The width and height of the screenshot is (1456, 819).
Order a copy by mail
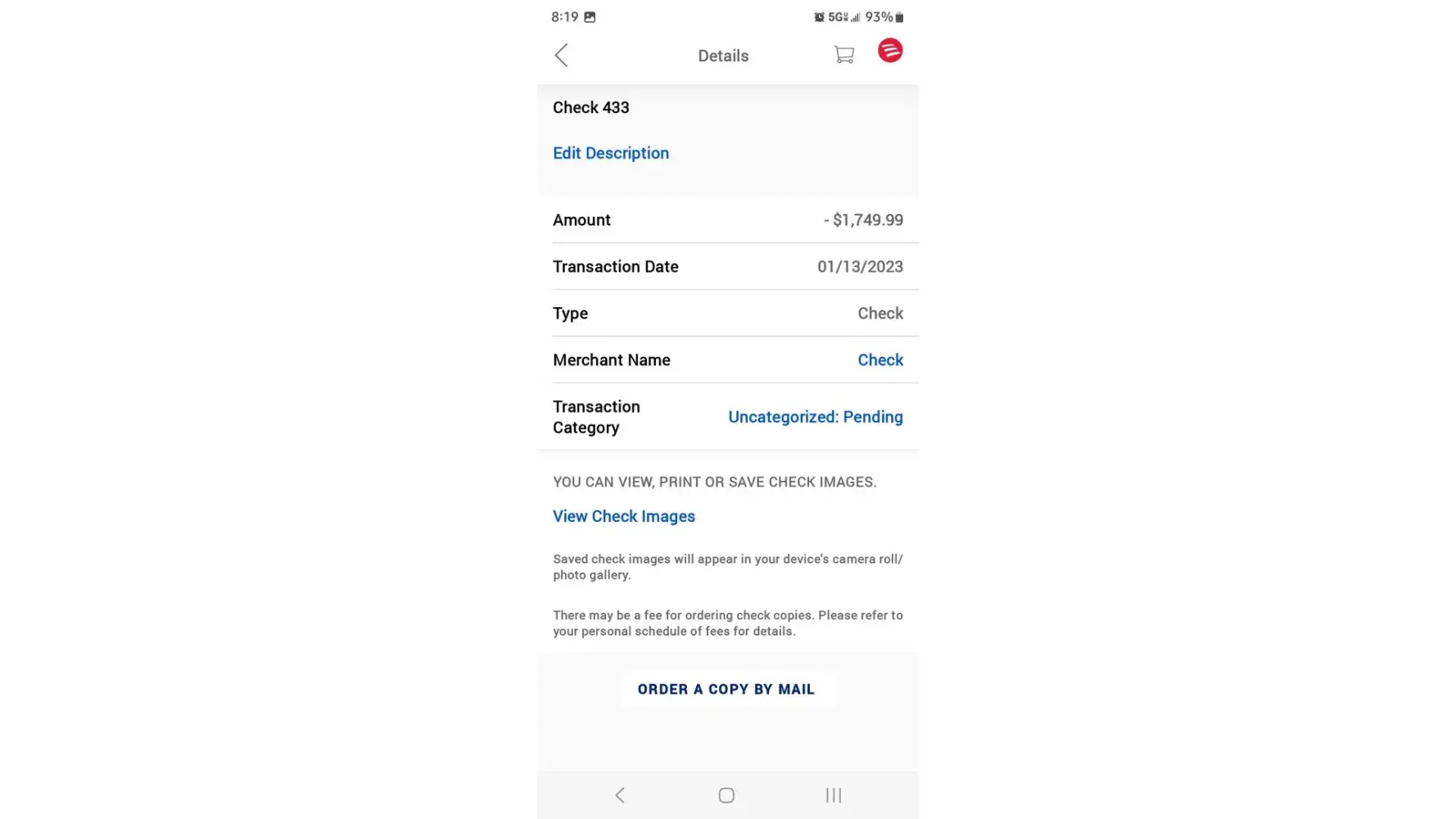726,690
